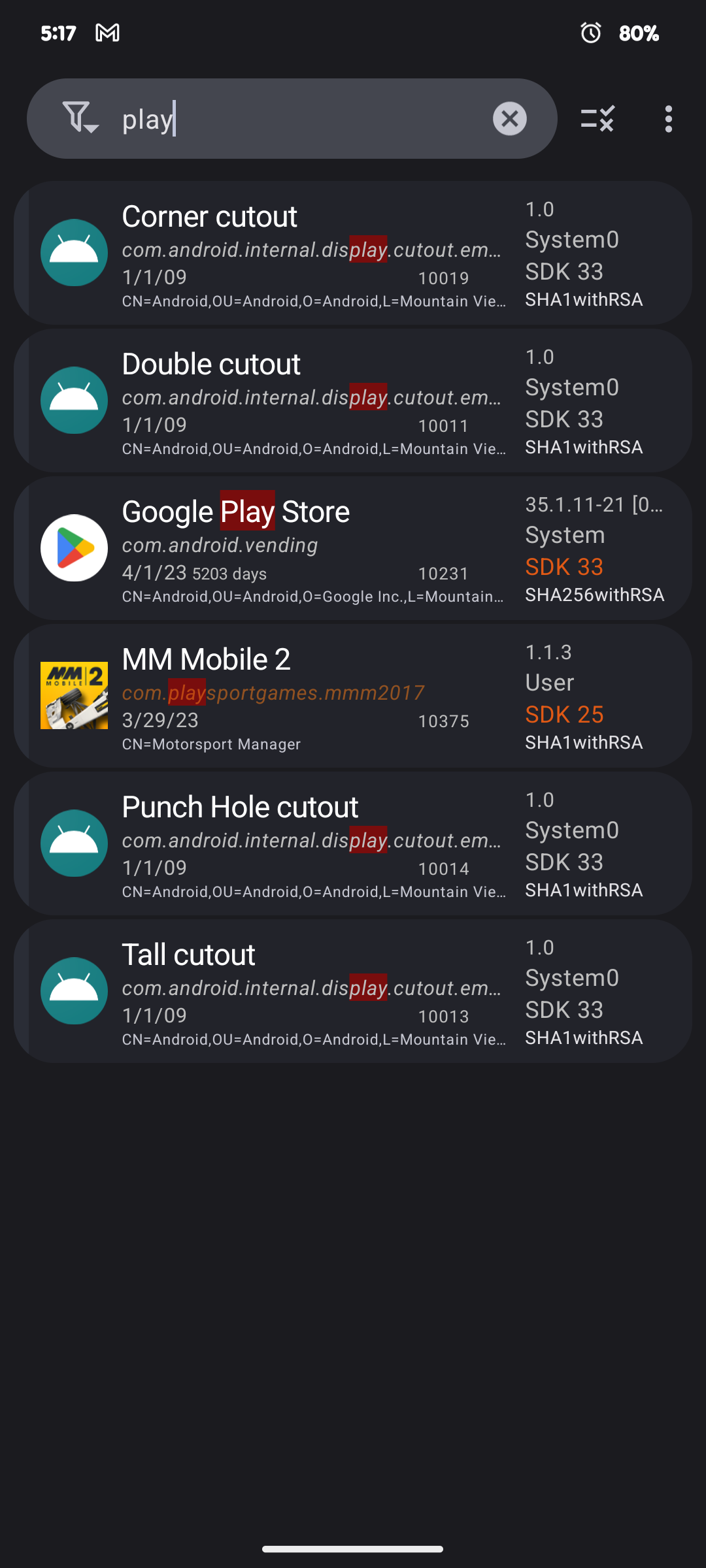This screenshot has height=1568, width=706.
Task: Select the SDK 25 label on MM Mobile 2
Action: pos(563,714)
